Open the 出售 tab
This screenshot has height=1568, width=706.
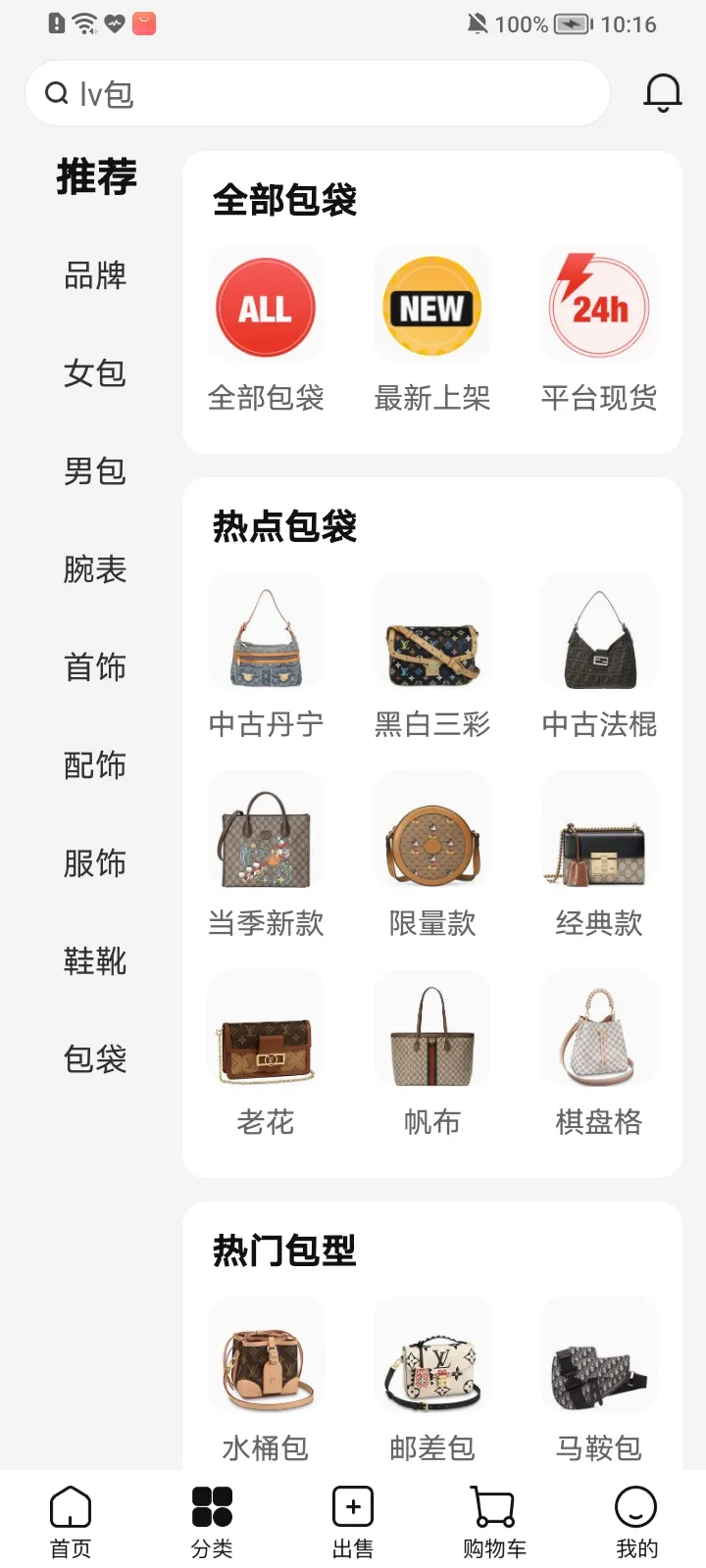353,1521
